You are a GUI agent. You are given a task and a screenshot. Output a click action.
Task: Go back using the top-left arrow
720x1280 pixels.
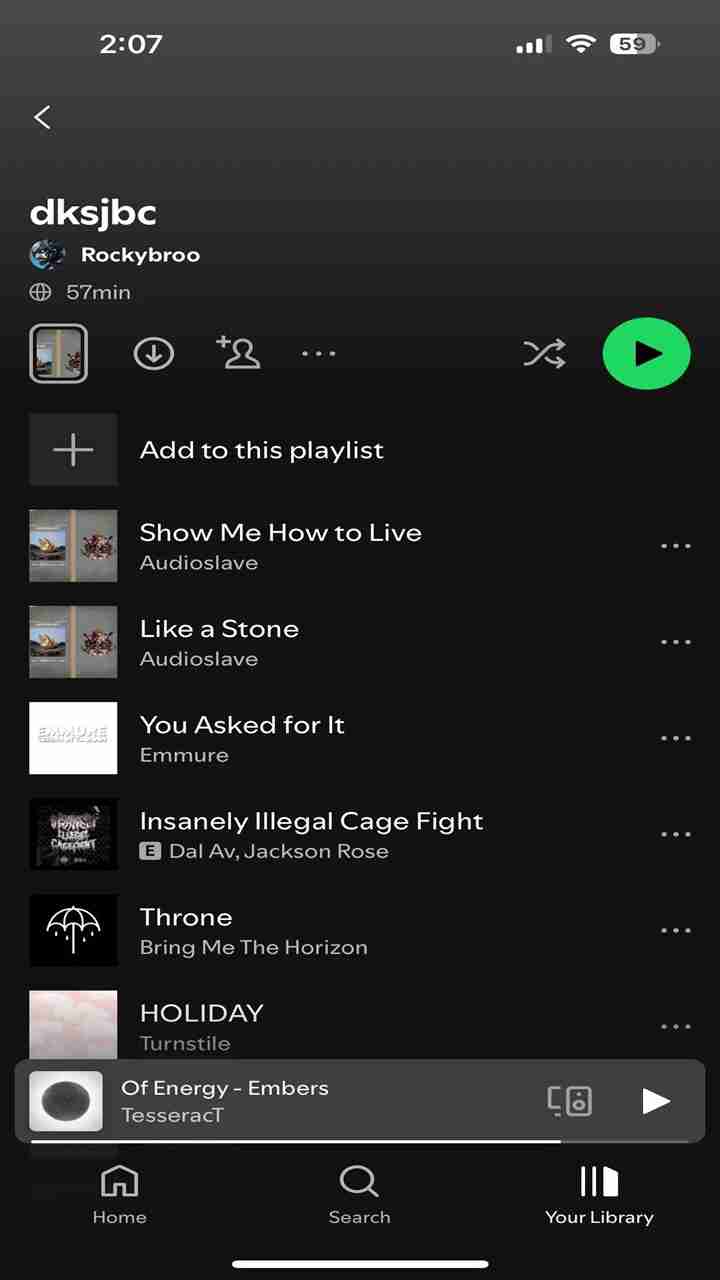coord(42,117)
